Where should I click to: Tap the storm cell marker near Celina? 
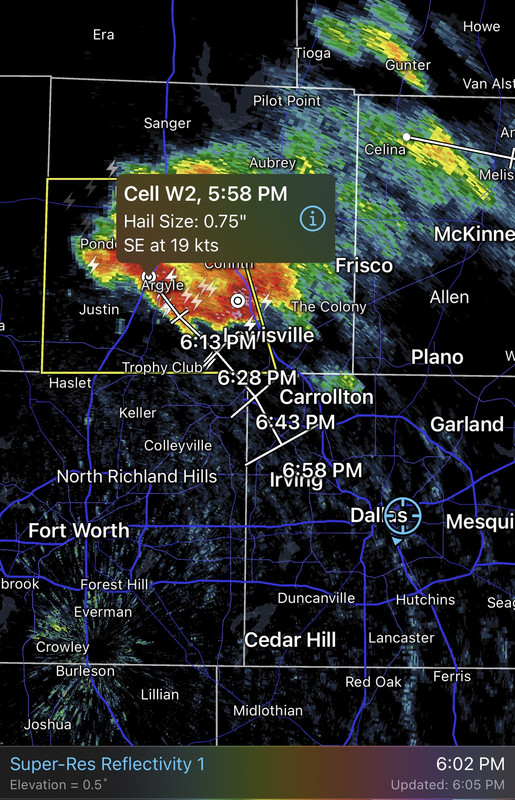[x=406, y=137]
